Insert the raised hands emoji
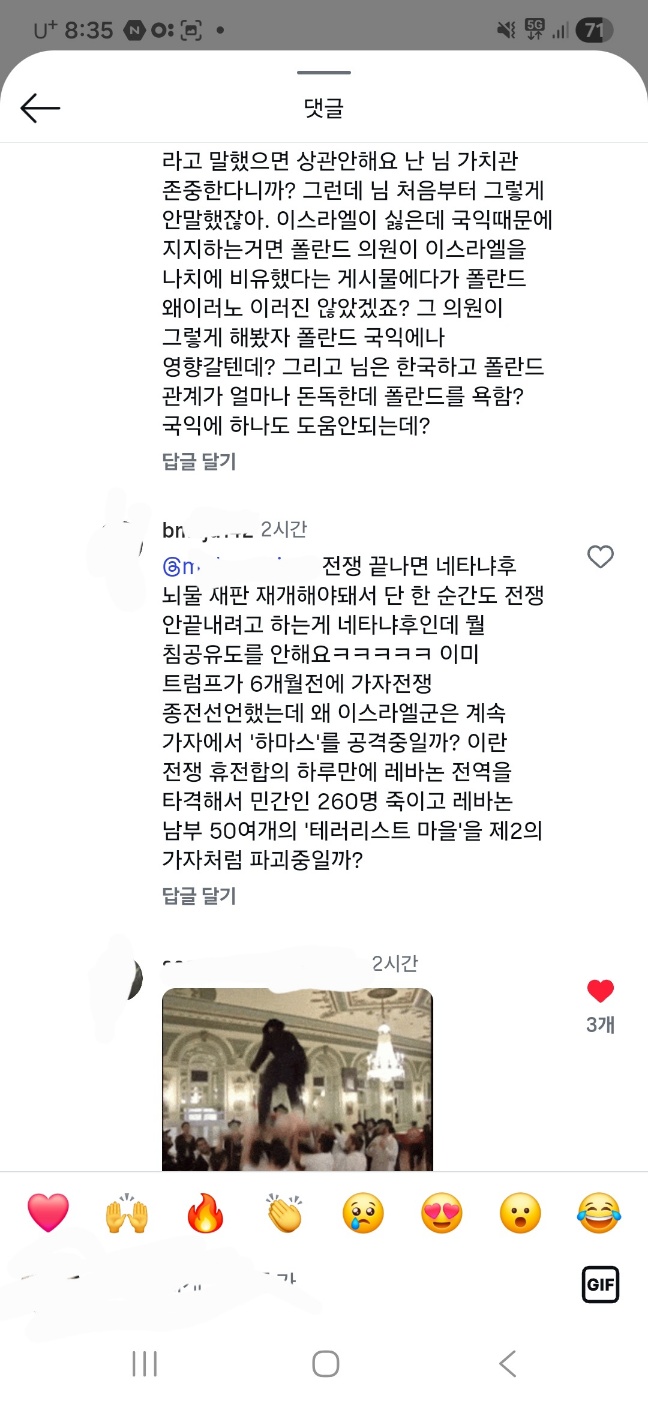The image size is (648, 1404). tap(127, 1214)
